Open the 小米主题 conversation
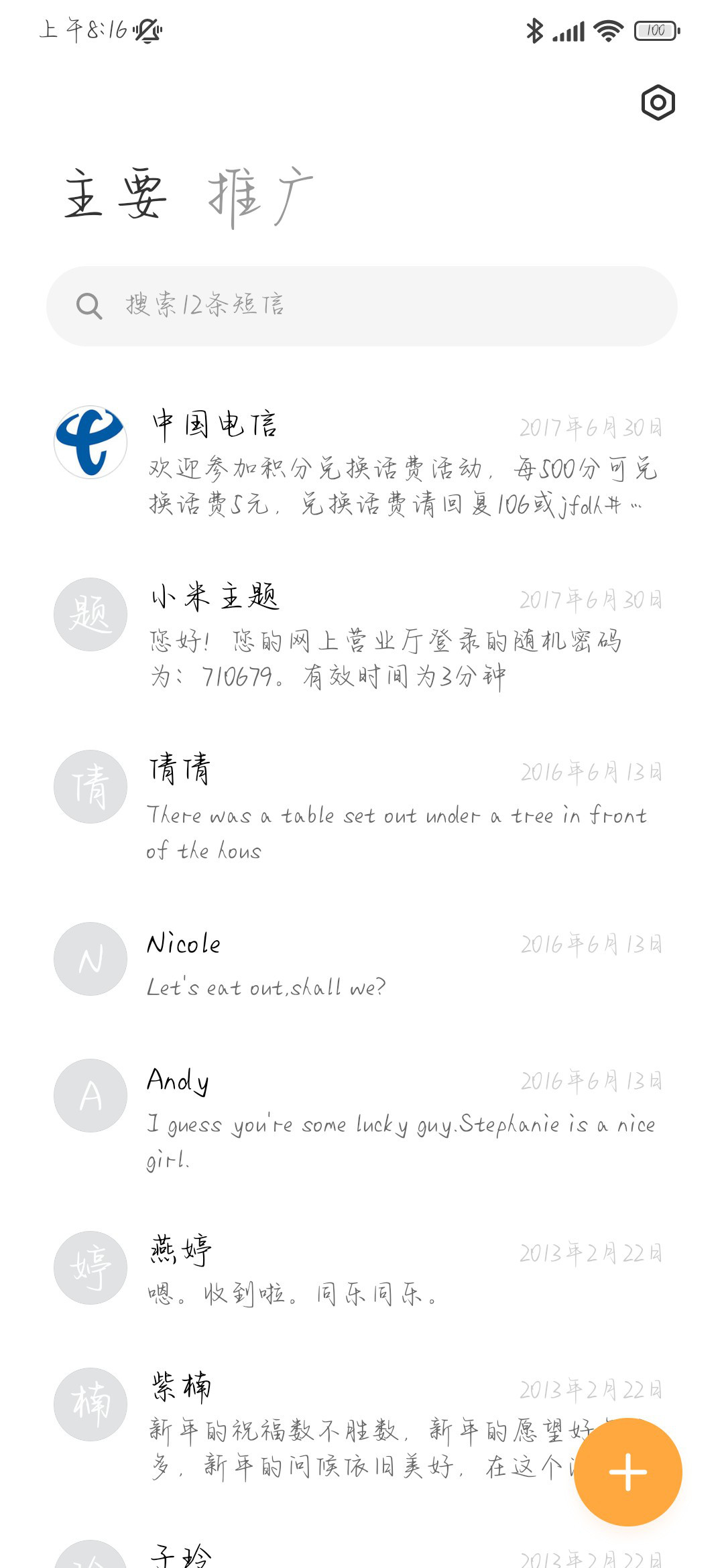Screen dimensions: 724x1568 click(362, 634)
